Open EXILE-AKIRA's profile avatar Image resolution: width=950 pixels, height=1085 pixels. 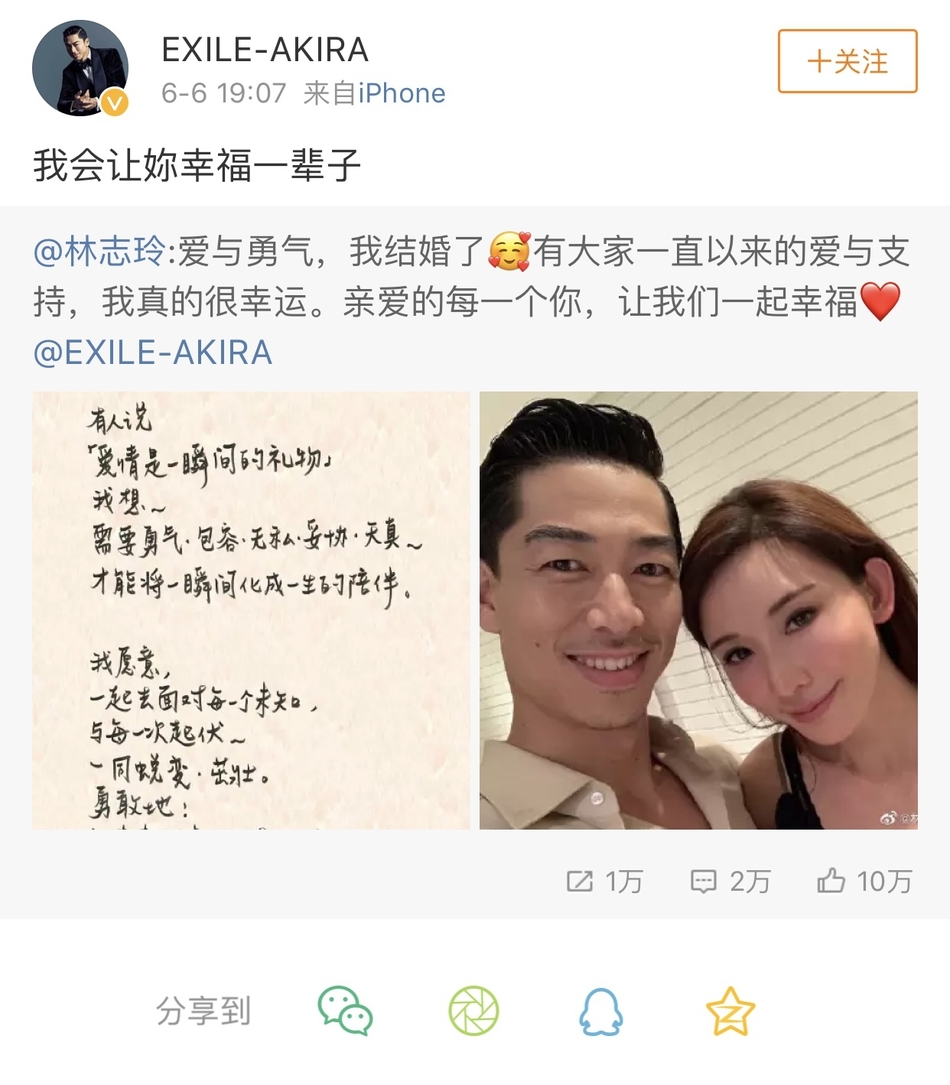(80, 66)
